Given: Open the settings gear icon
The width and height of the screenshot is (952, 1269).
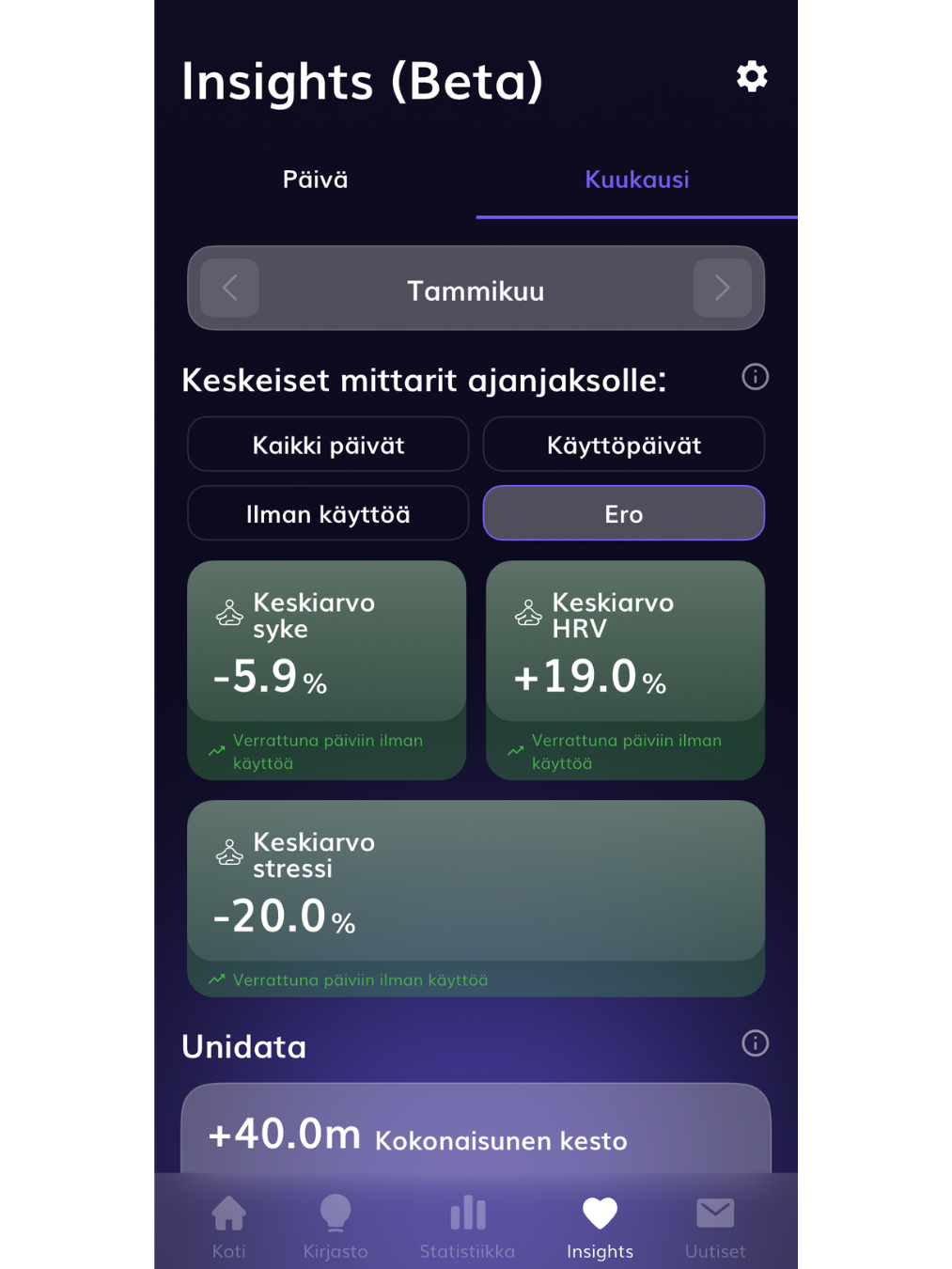Looking at the screenshot, I should pyautogui.click(x=751, y=77).
